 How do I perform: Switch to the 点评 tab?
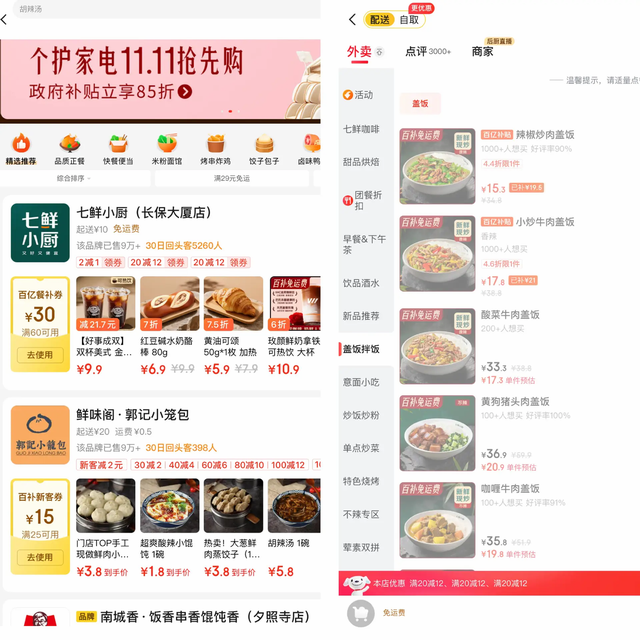[x=428, y=51]
